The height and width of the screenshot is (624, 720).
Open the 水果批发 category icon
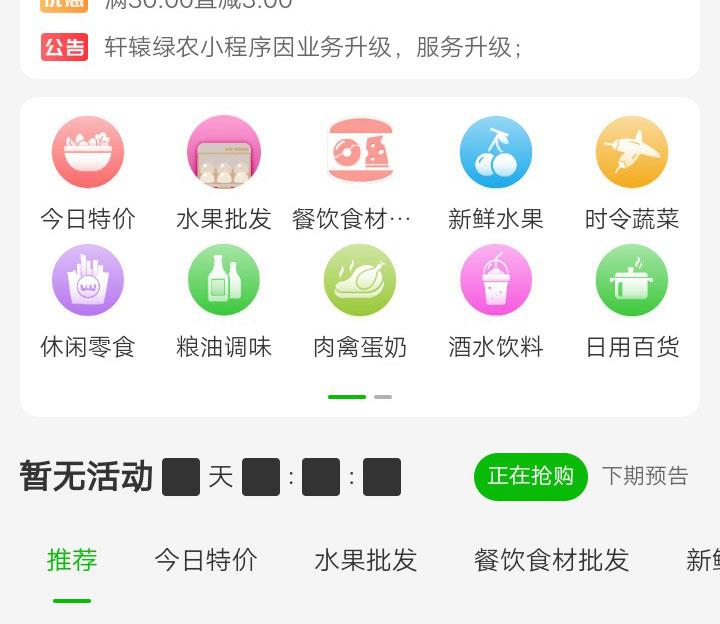pyautogui.click(x=224, y=152)
